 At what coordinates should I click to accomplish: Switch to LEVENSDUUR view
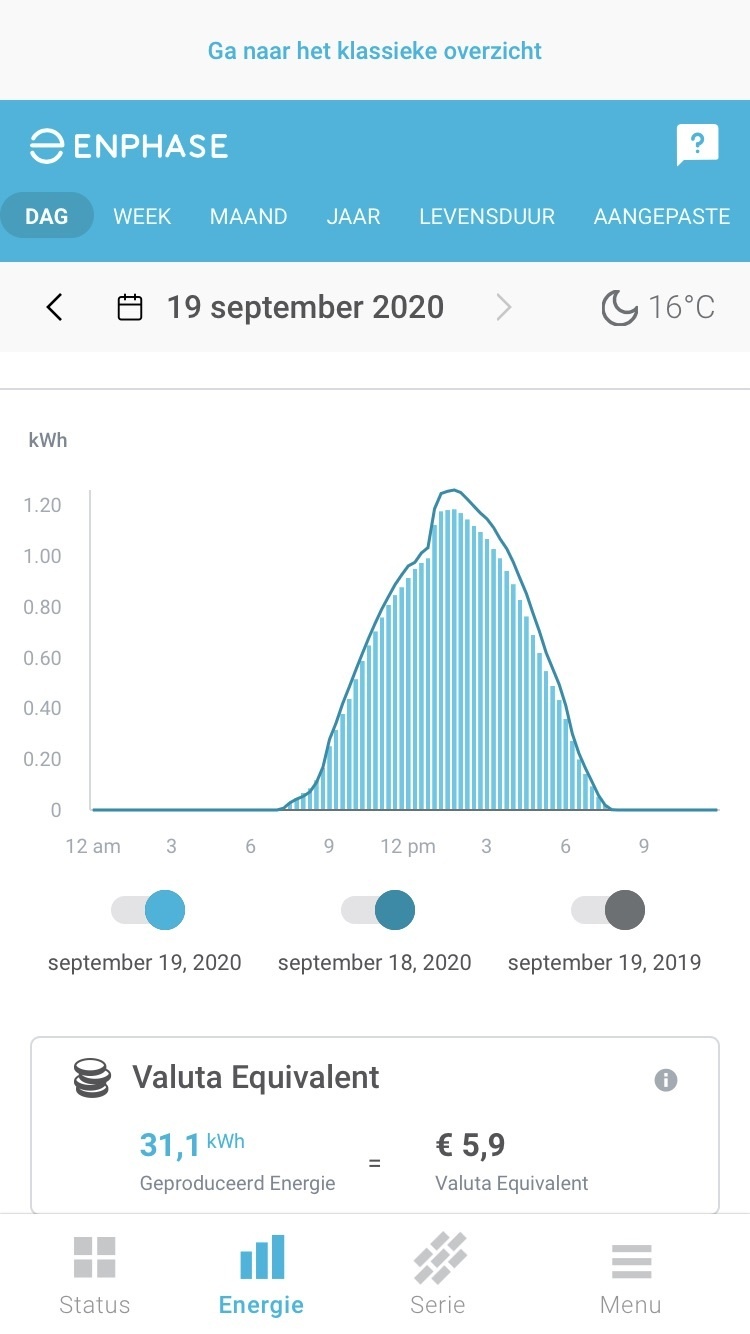[487, 216]
